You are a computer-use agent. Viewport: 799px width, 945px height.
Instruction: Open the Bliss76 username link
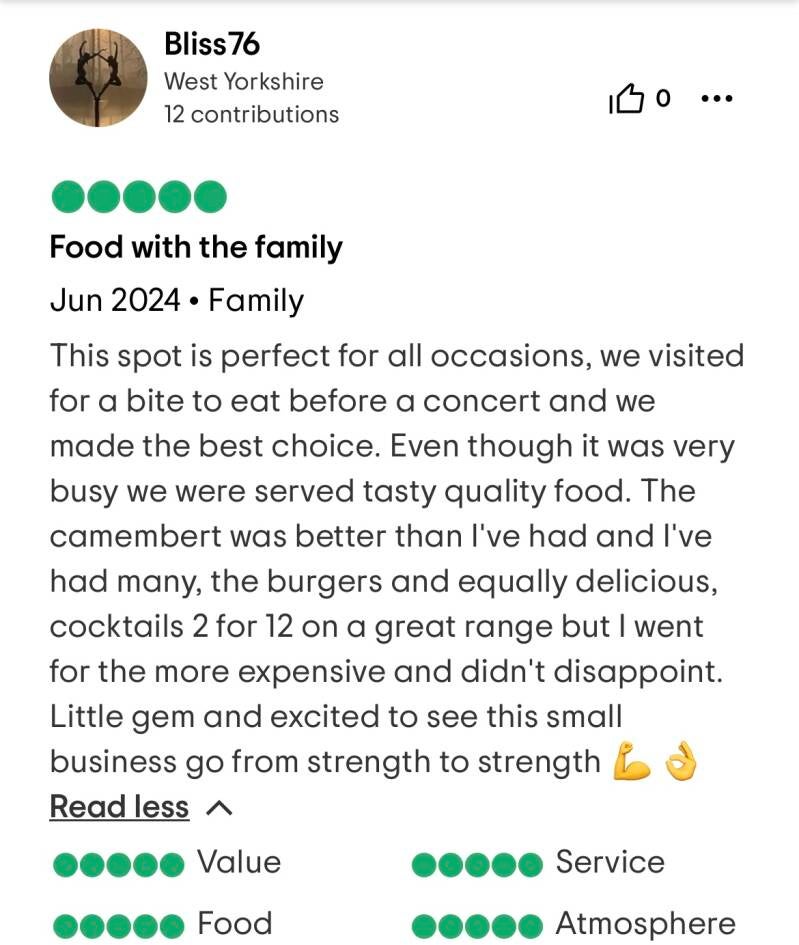click(212, 44)
